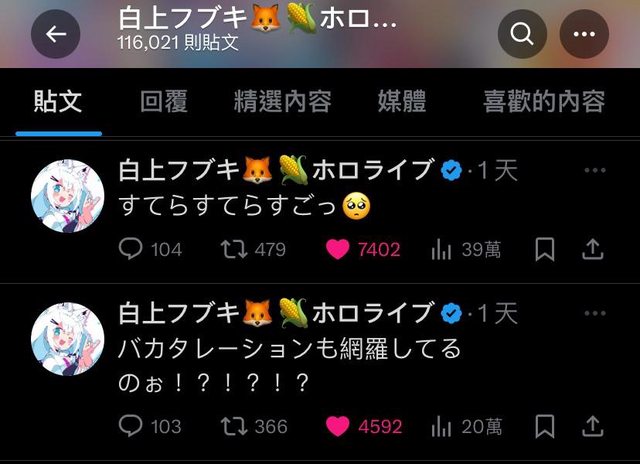Switch to the 喜歡的內容 tab
Screen dimensions: 640x464
pos(544,102)
